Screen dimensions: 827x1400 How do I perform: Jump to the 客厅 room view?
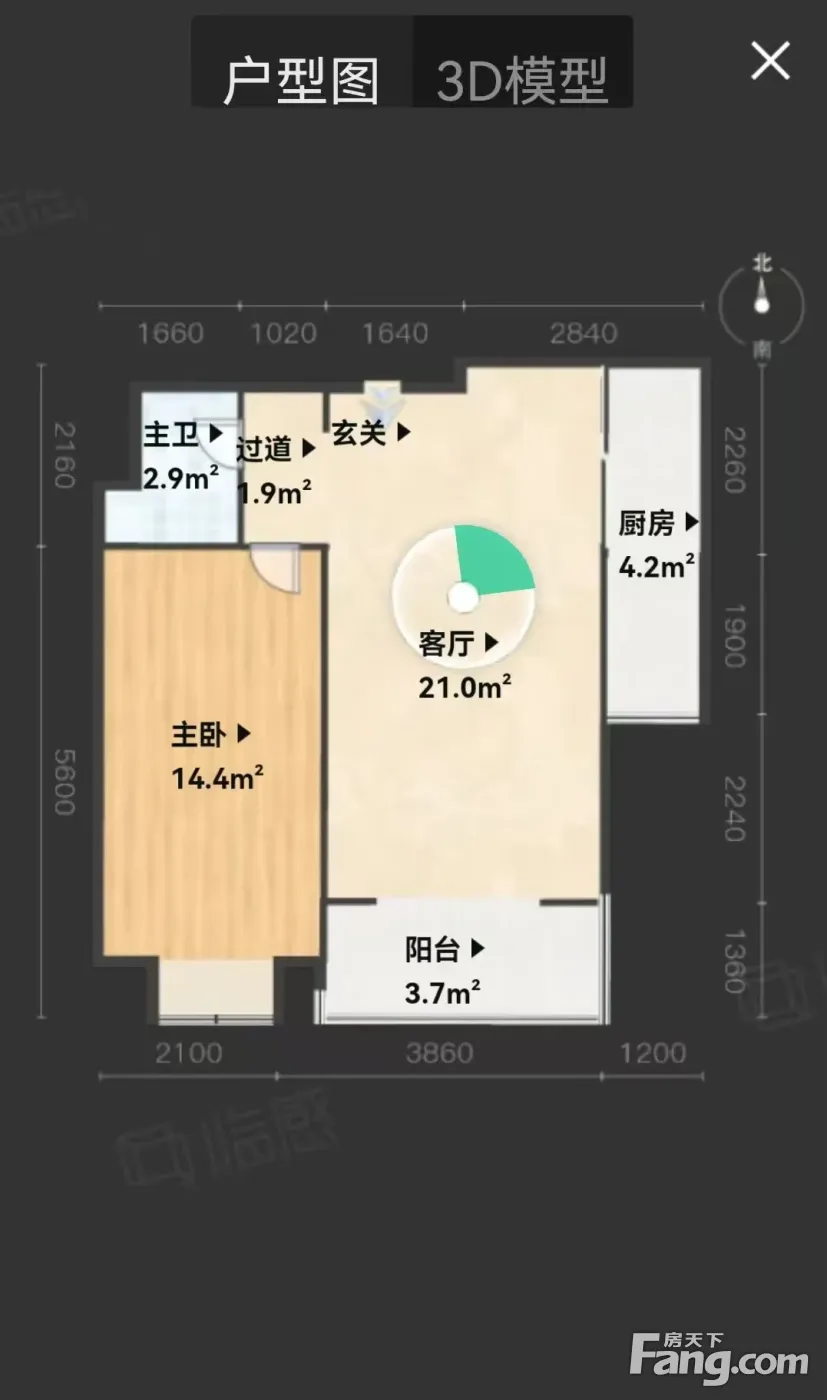click(x=459, y=643)
